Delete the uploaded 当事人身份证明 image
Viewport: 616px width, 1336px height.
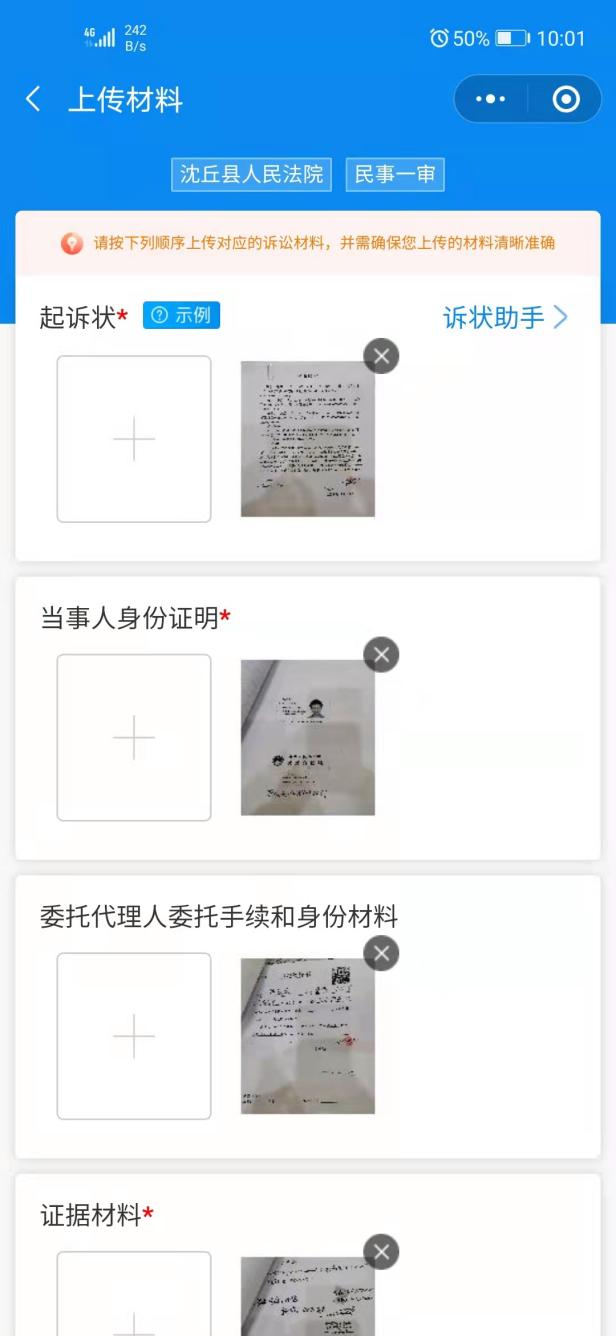click(381, 654)
